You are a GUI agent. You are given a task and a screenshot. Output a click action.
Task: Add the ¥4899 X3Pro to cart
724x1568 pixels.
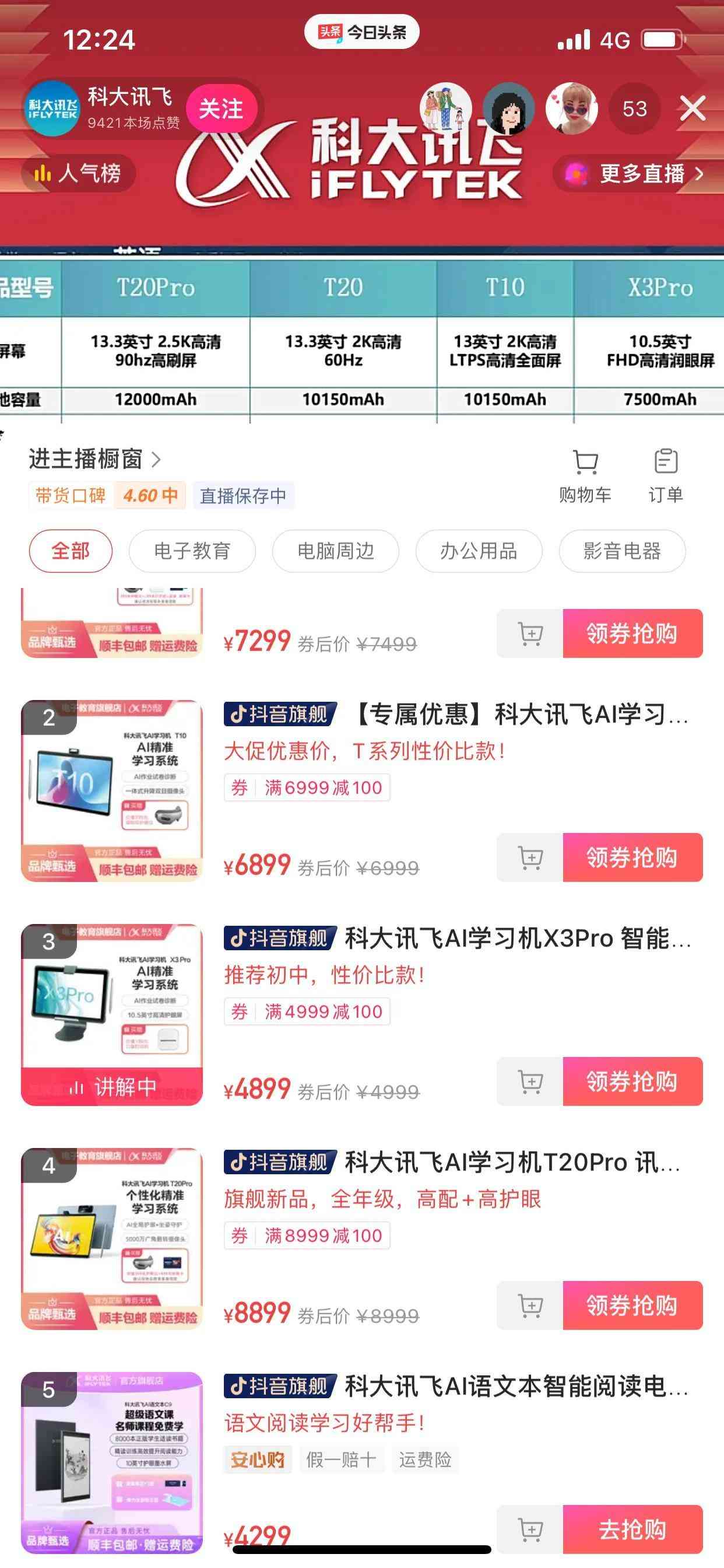pyautogui.click(x=530, y=1081)
